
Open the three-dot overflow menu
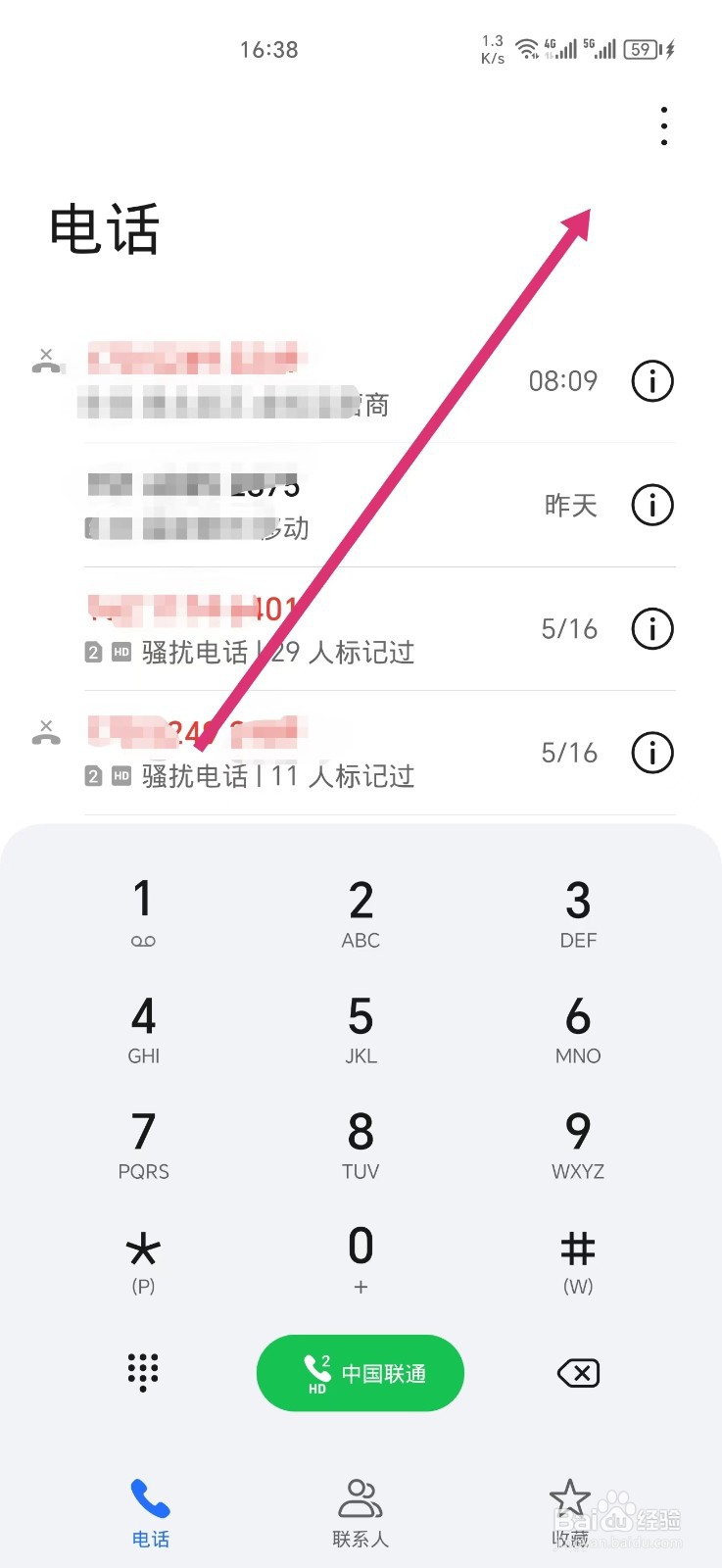point(663,125)
